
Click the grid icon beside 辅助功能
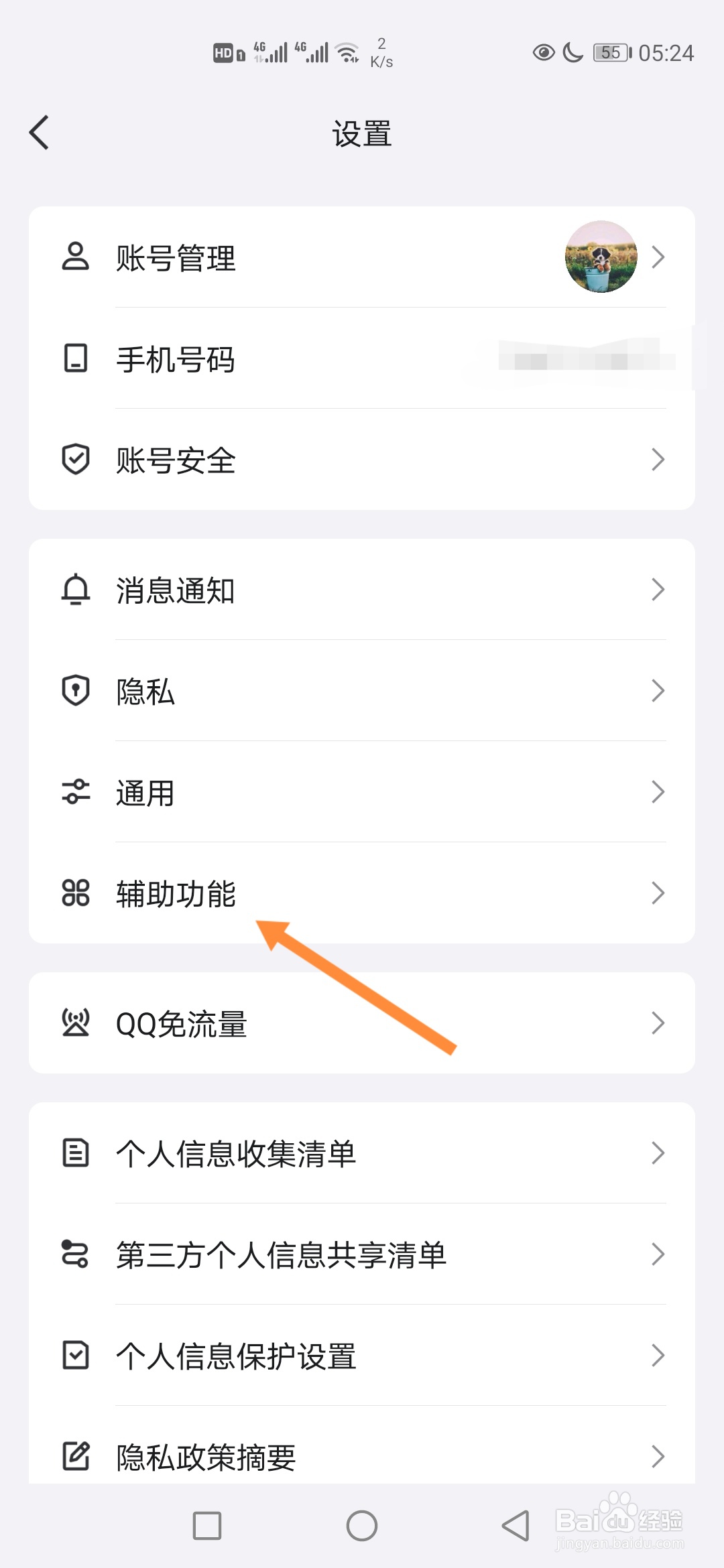(x=76, y=893)
